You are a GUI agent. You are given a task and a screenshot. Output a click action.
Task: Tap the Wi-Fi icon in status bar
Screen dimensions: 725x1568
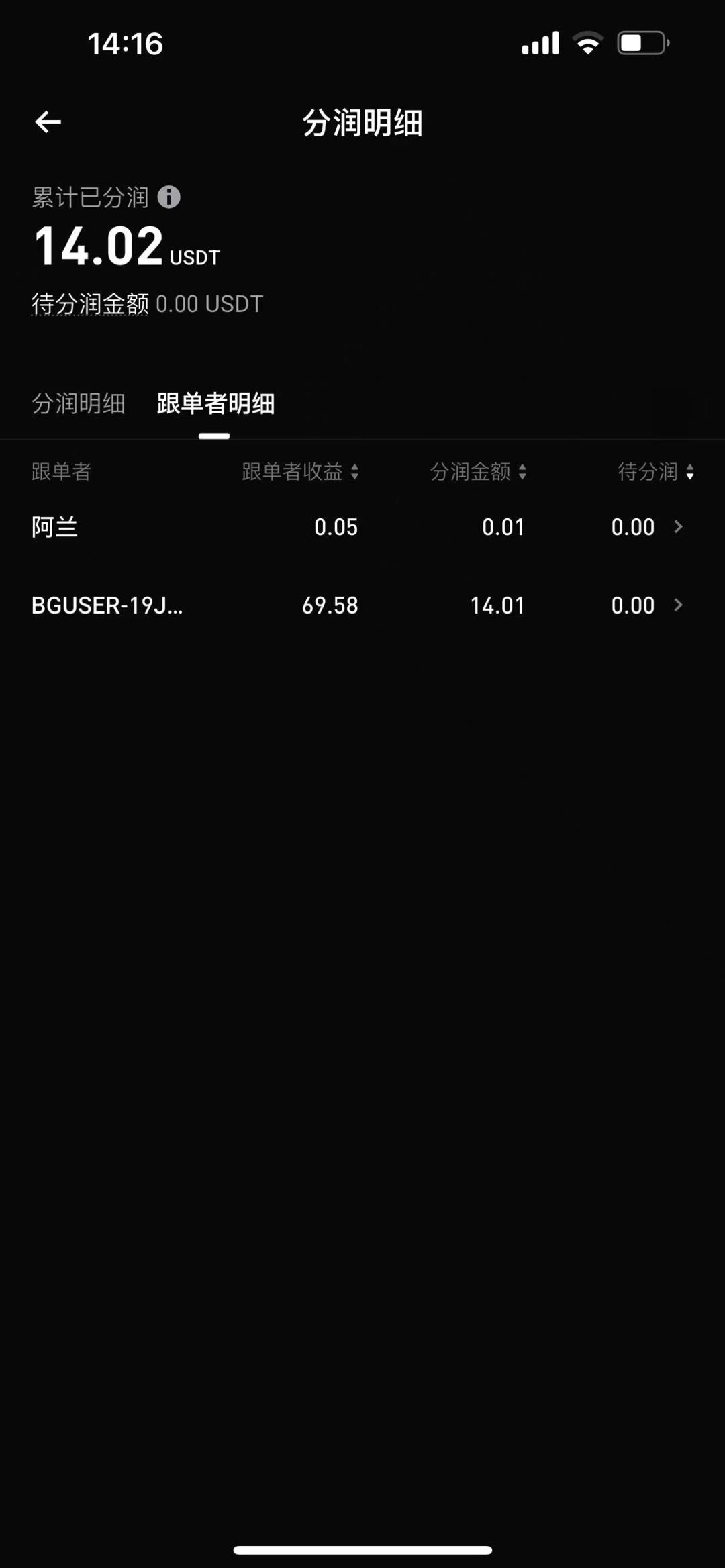pos(588,42)
